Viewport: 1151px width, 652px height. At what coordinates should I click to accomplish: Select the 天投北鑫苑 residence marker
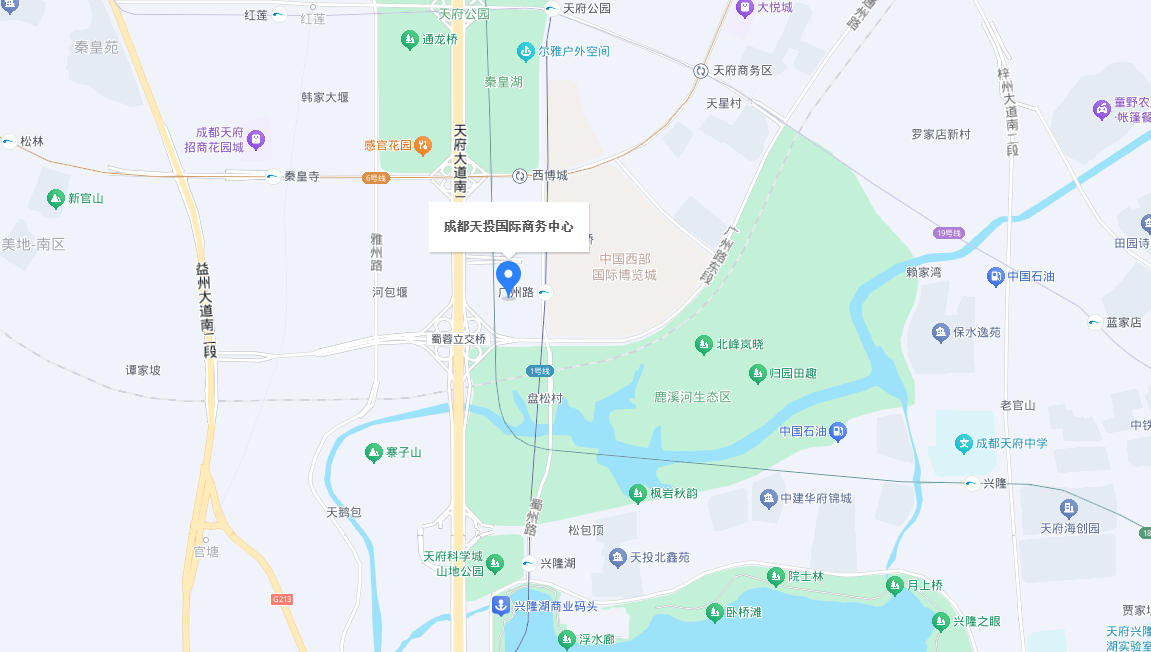click(618, 557)
